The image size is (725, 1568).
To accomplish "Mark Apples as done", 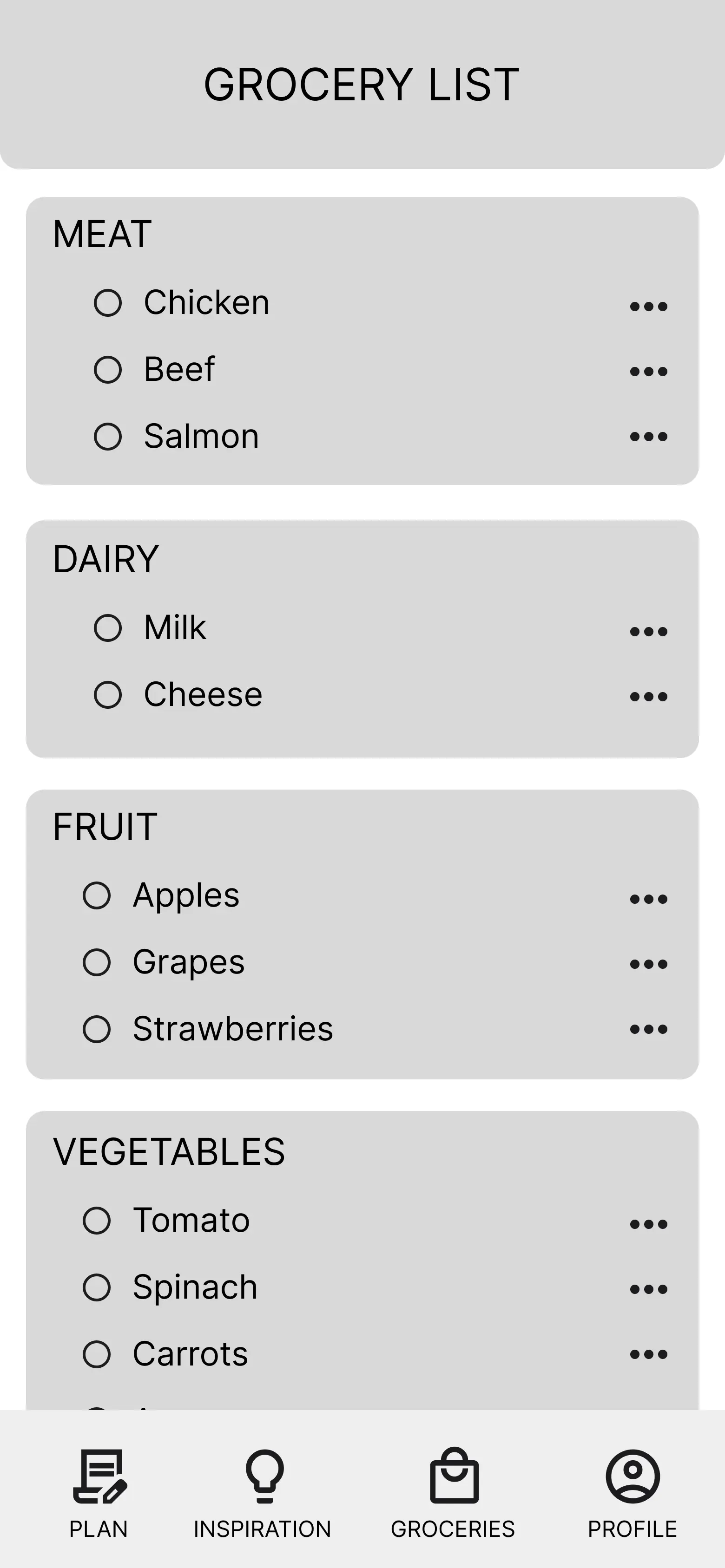I will tap(97, 895).
